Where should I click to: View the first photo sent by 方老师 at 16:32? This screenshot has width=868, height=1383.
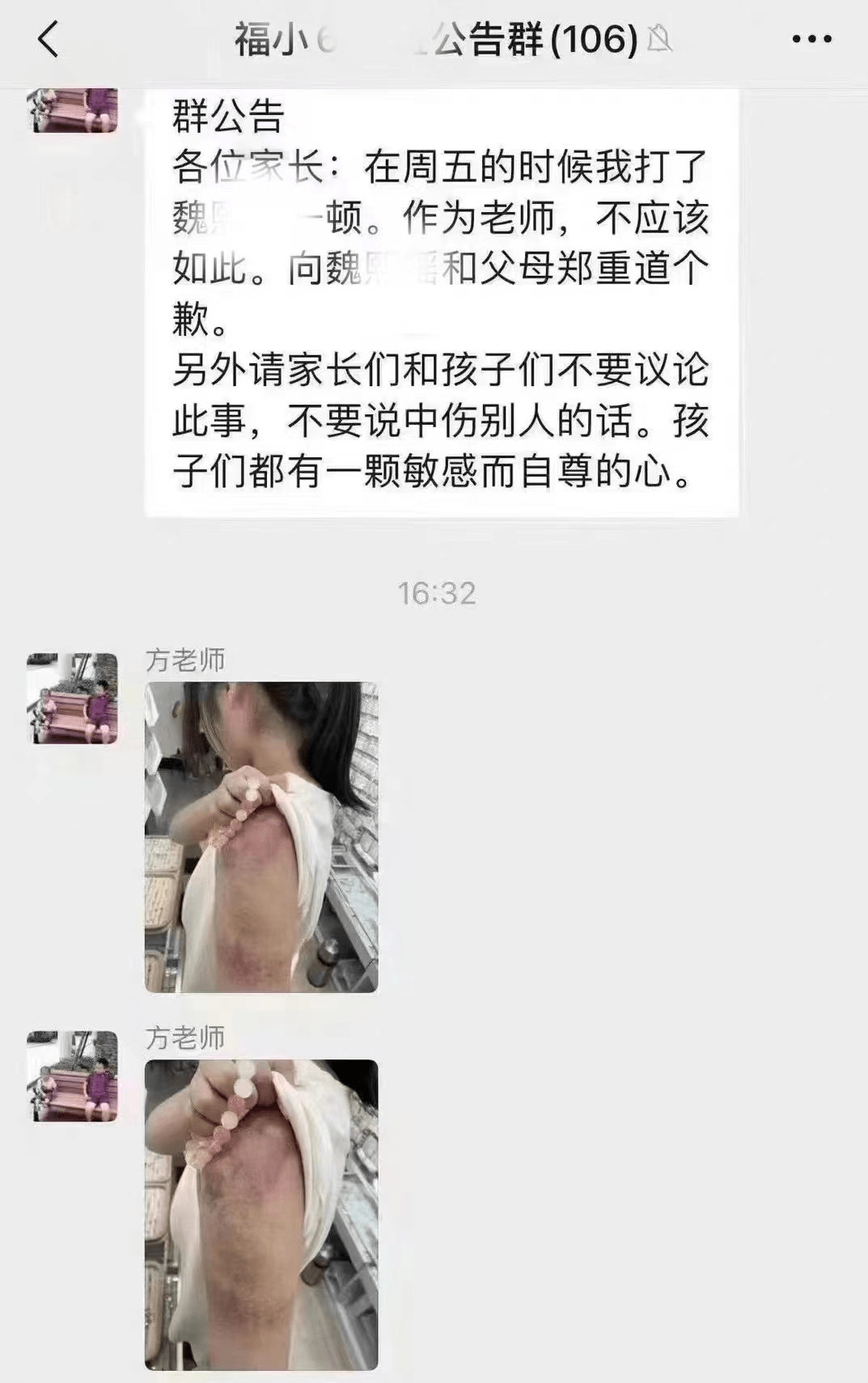tap(261, 838)
